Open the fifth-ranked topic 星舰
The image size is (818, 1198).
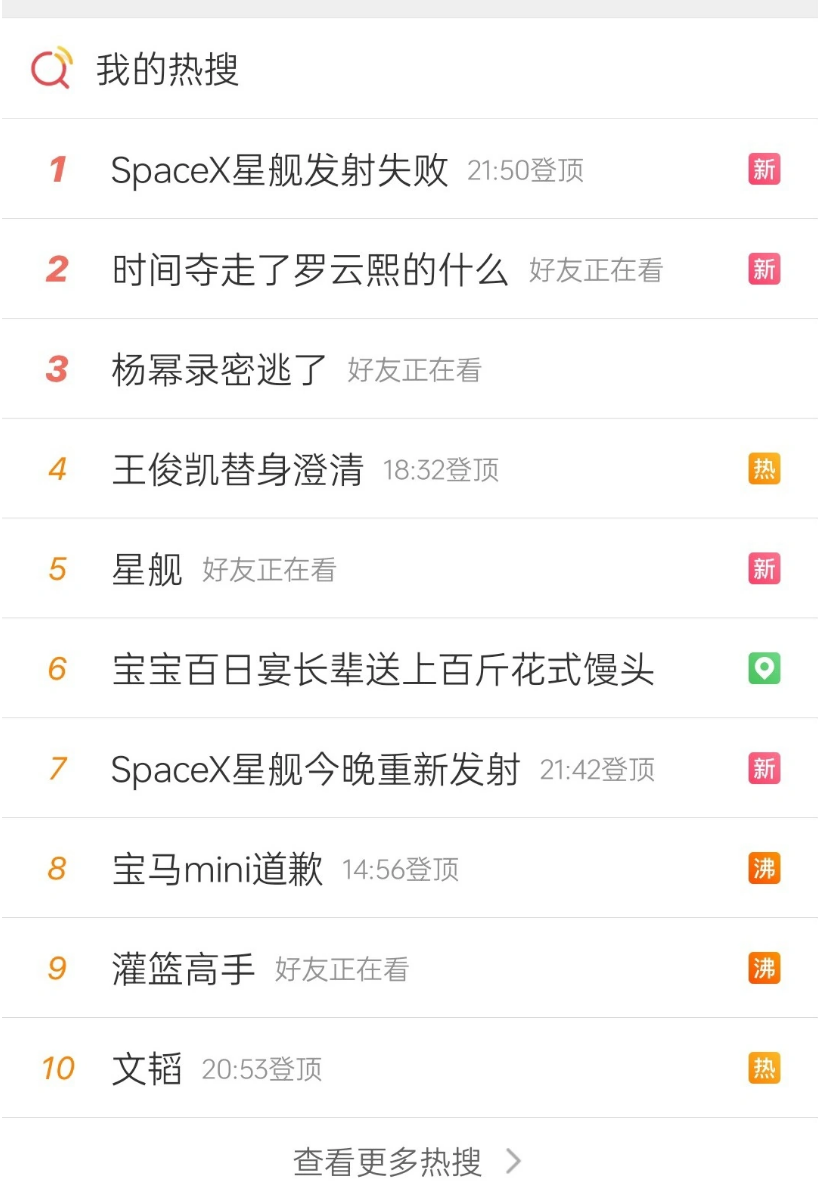tap(147, 570)
